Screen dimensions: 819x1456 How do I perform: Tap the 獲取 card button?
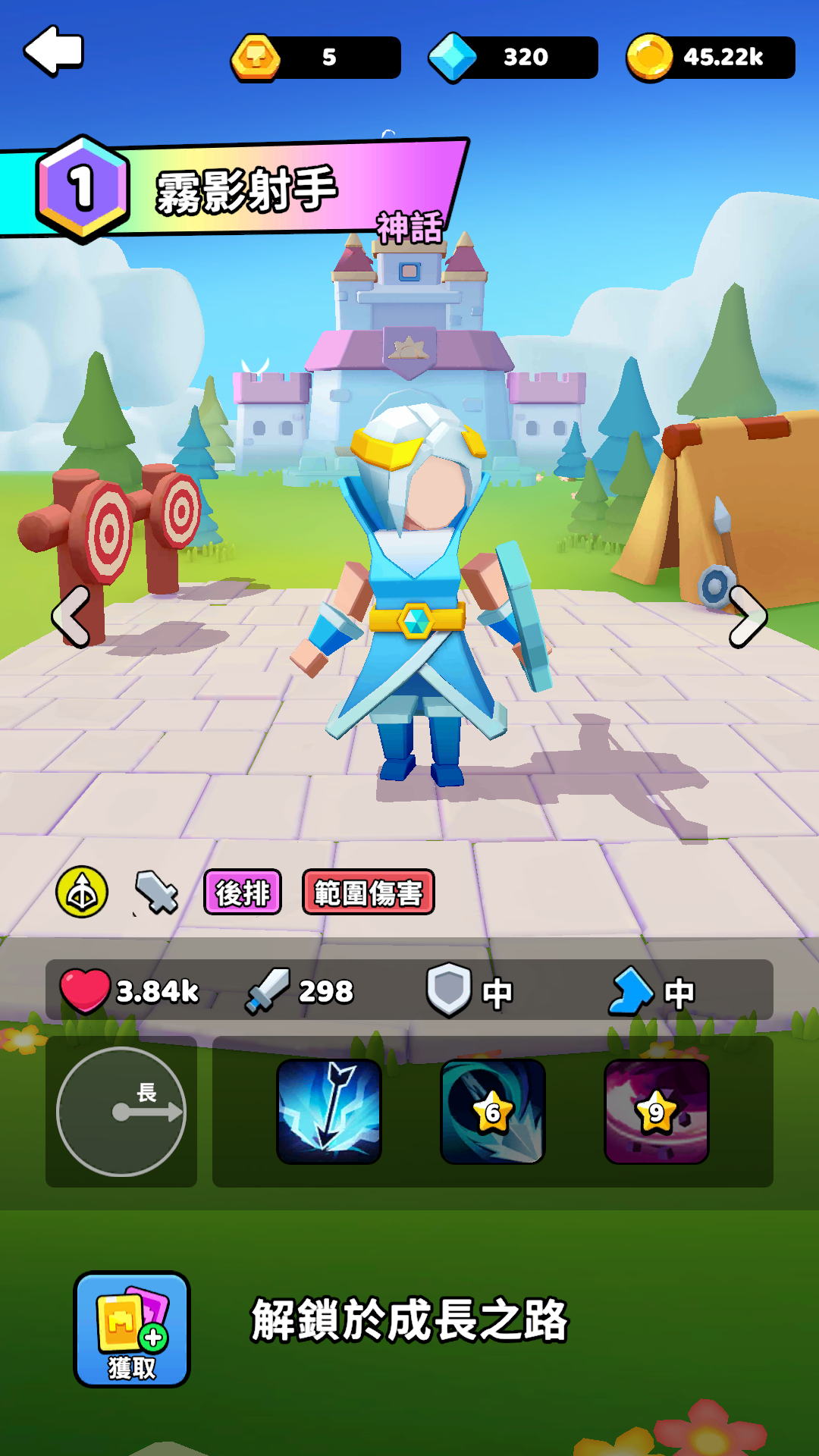click(x=132, y=1329)
